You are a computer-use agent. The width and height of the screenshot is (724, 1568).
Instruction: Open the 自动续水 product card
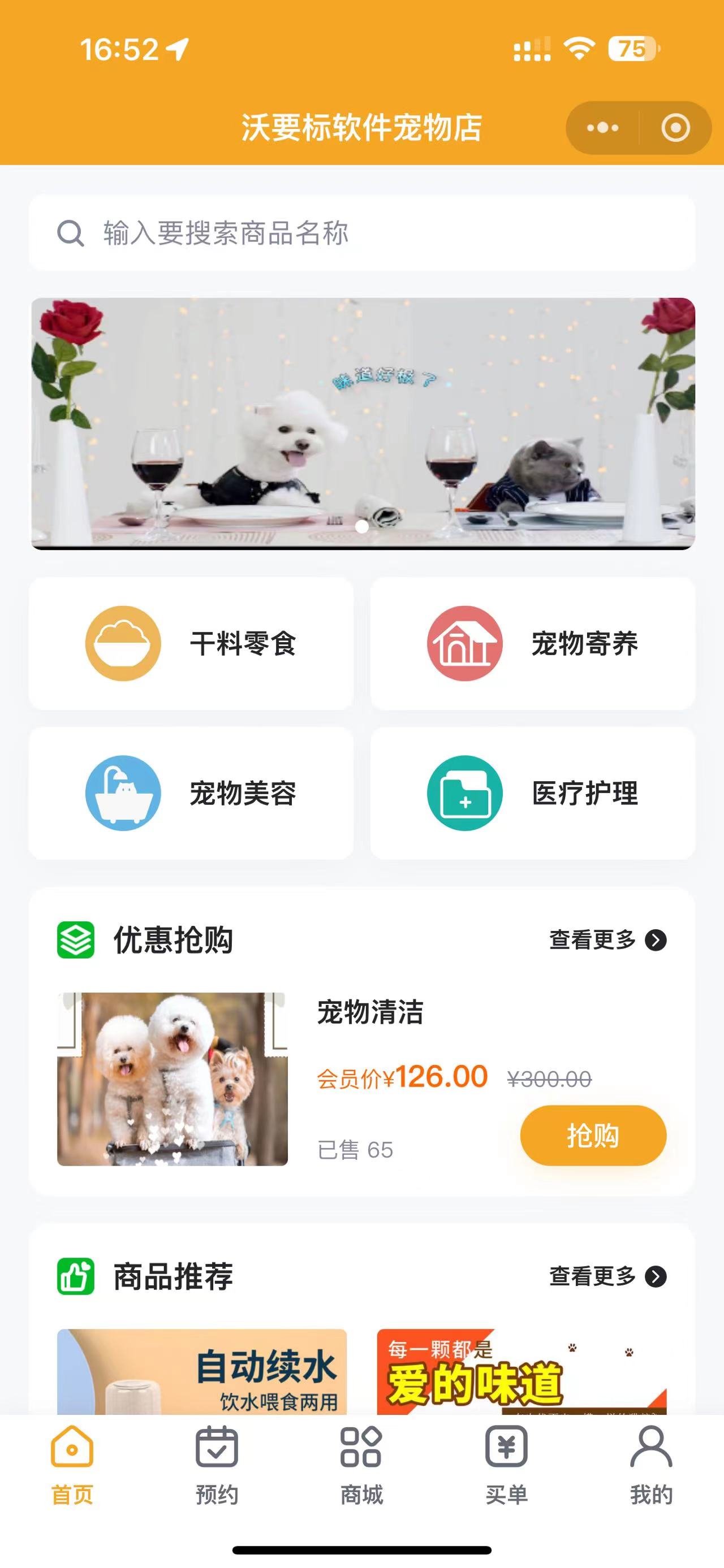[201, 1372]
